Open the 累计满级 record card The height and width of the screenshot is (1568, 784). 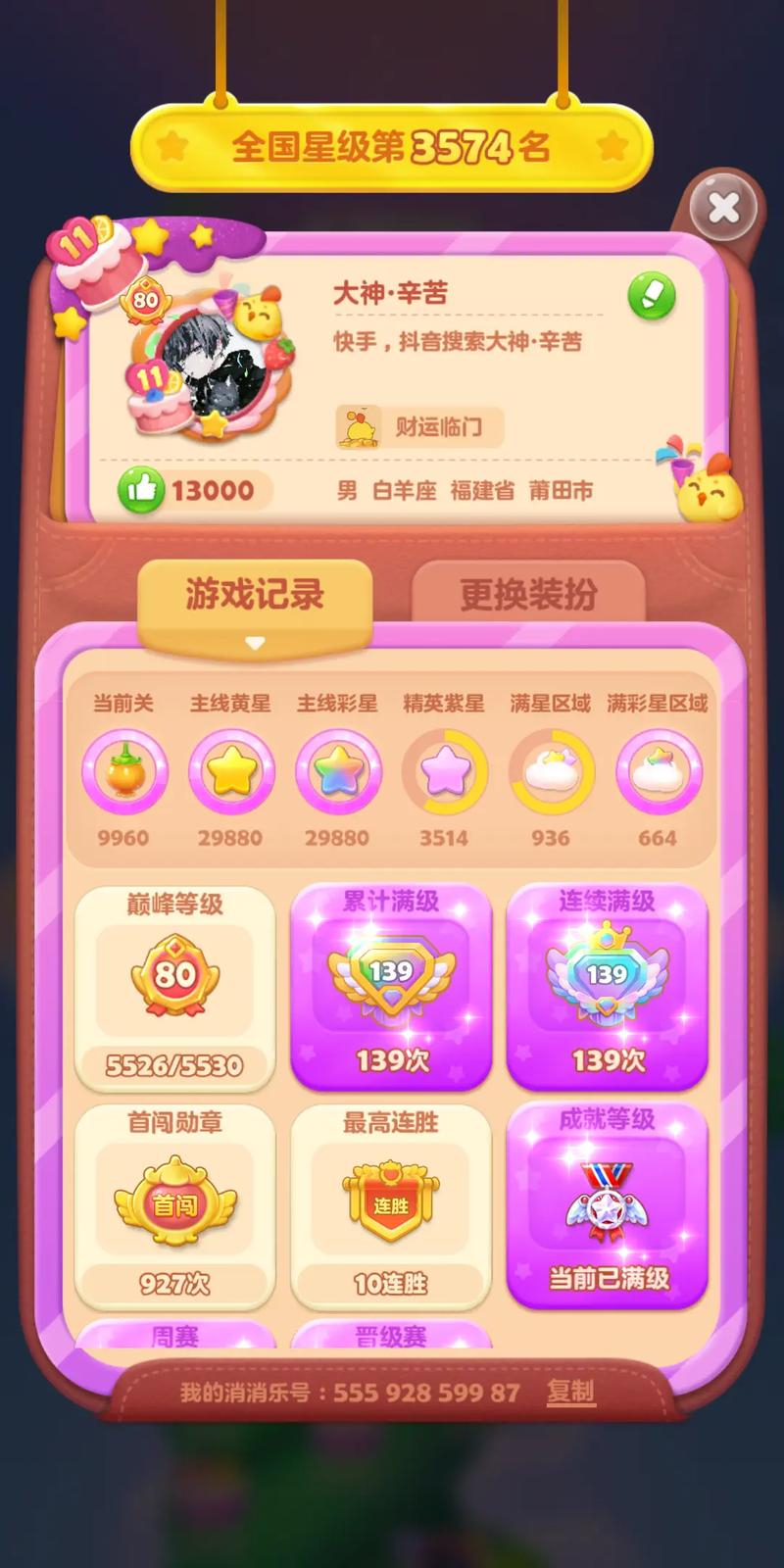(x=391, y=988)
